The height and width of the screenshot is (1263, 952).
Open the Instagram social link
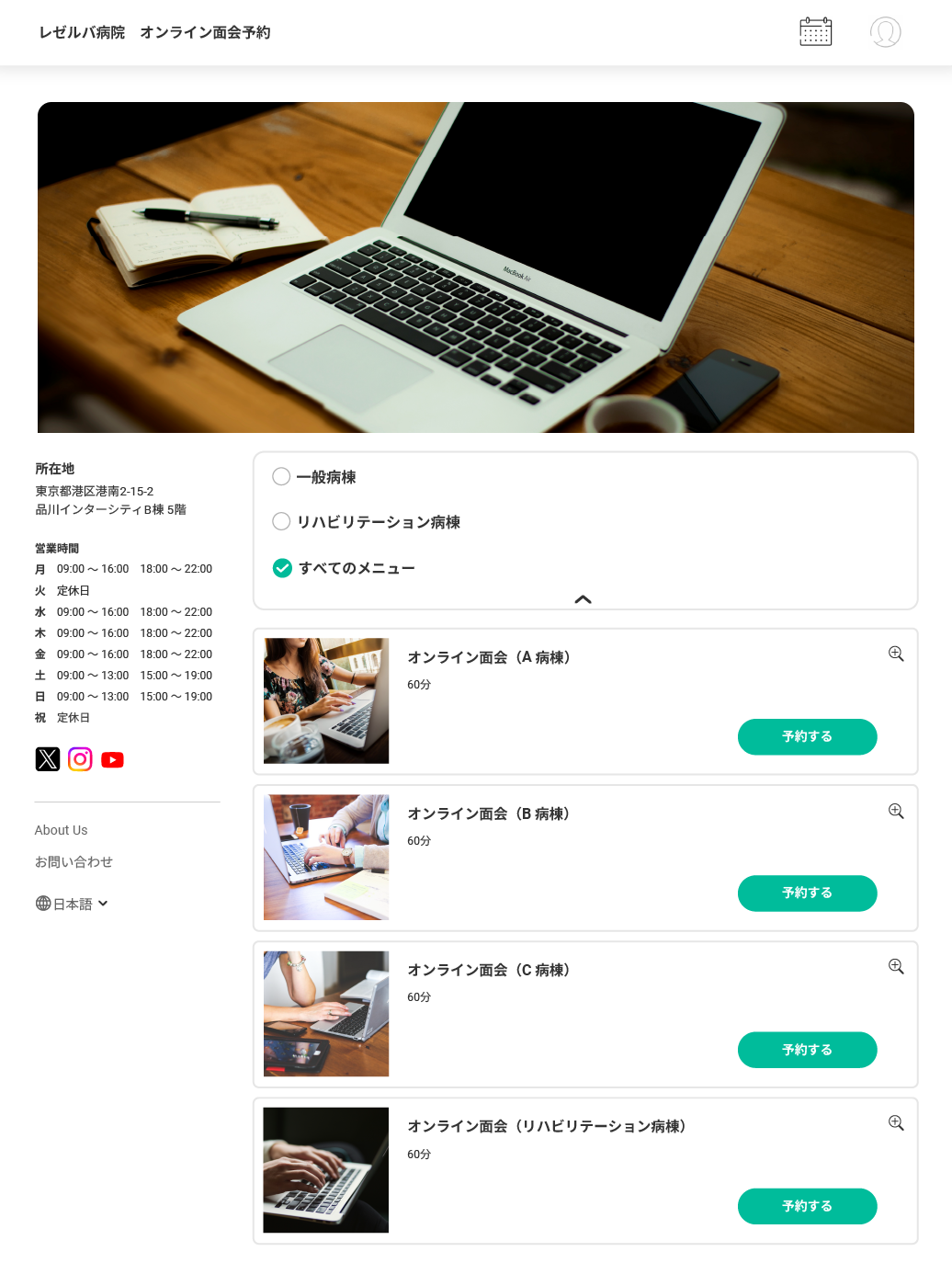(x=80, y=758)
